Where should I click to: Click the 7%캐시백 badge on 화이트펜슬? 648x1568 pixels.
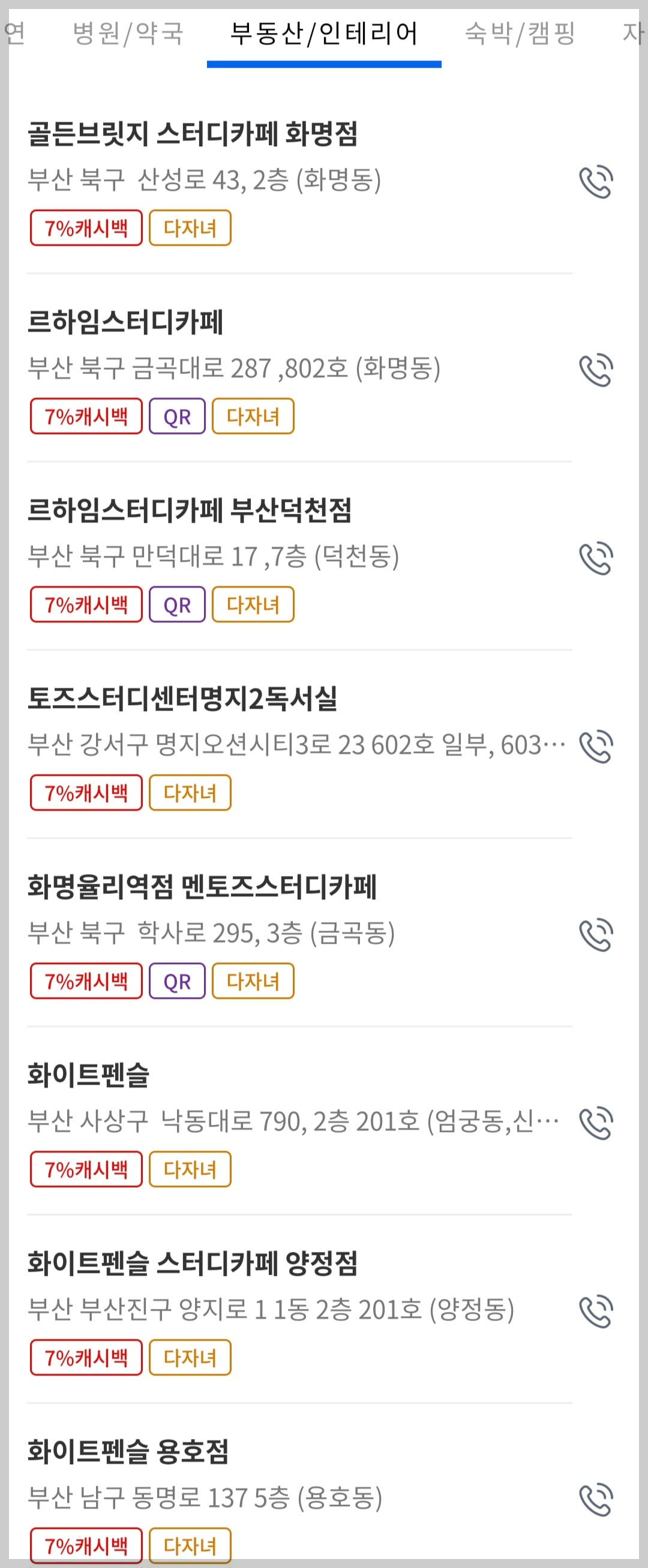(86, 1169)
